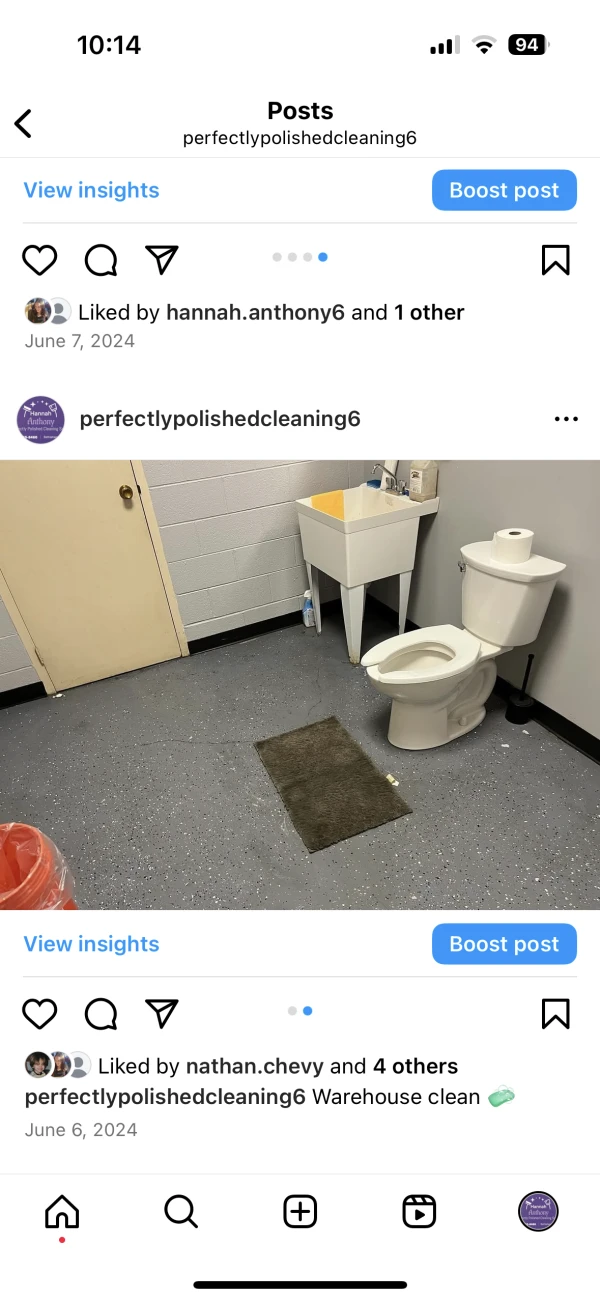600x1301 pixels.
Task: Open perfectlypolishedcleaning6 profile from post header
Action: [x=219, y=419]
